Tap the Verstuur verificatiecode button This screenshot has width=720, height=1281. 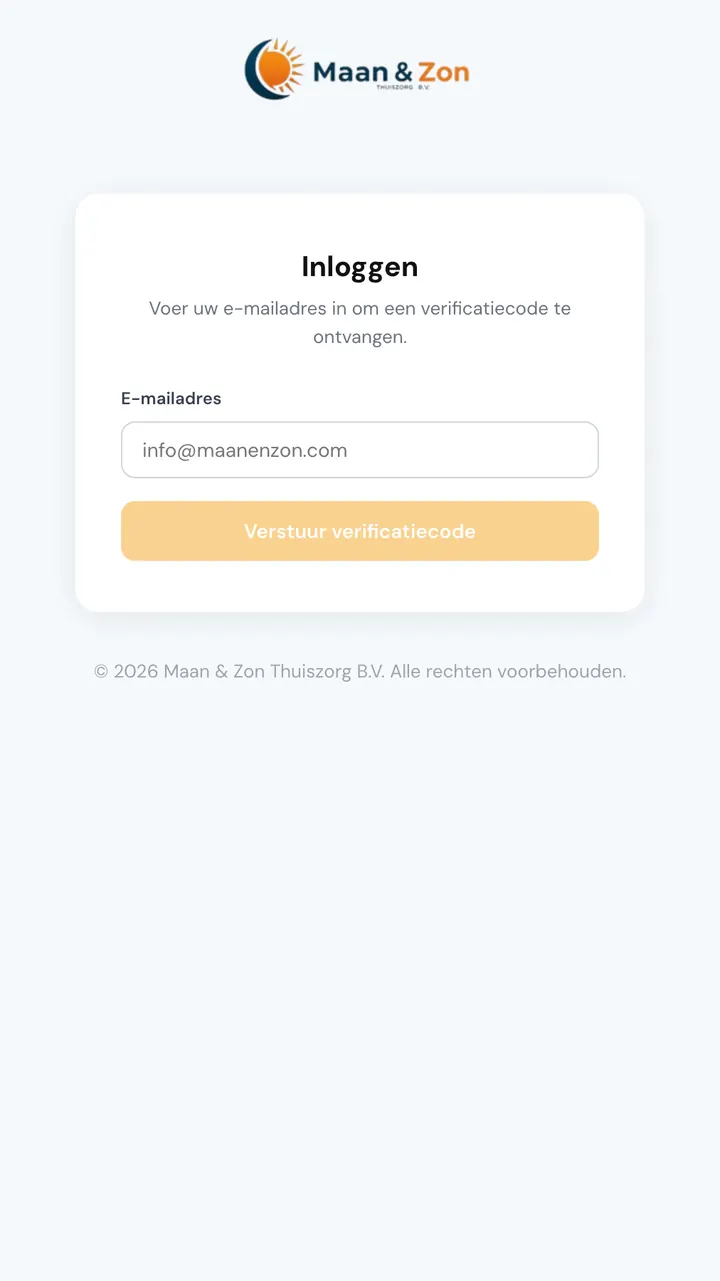(x=360, y=531)
